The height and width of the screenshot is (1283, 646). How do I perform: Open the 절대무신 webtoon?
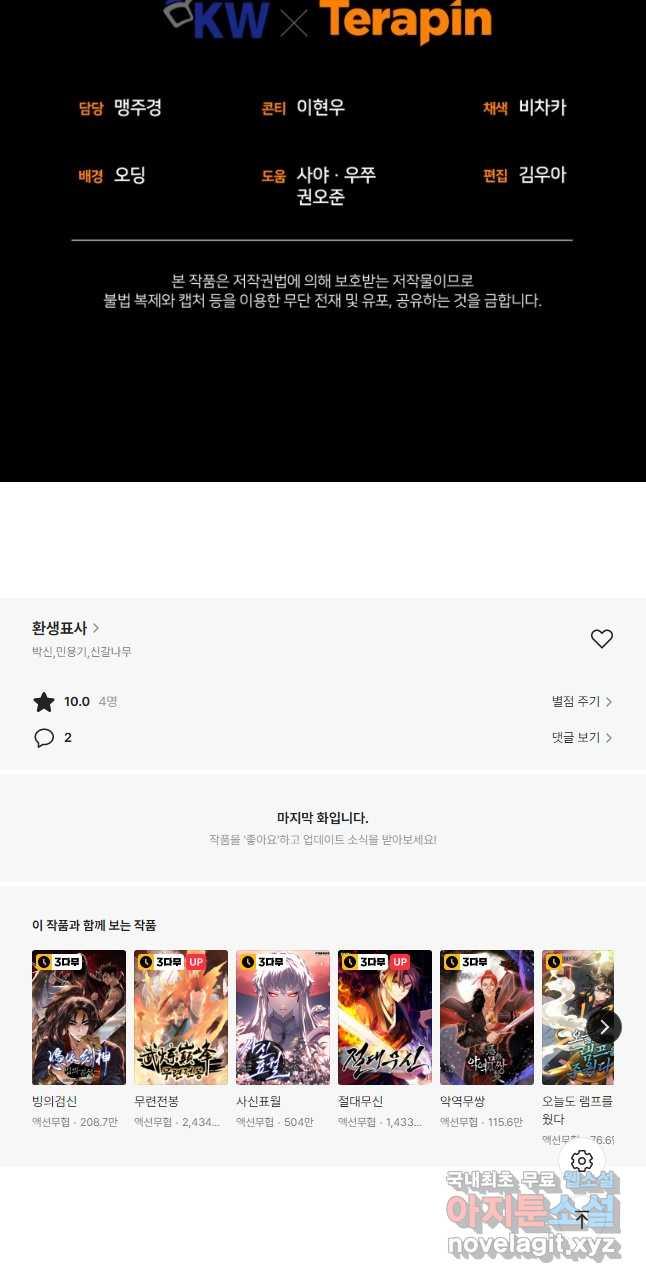click(385, 1017)
